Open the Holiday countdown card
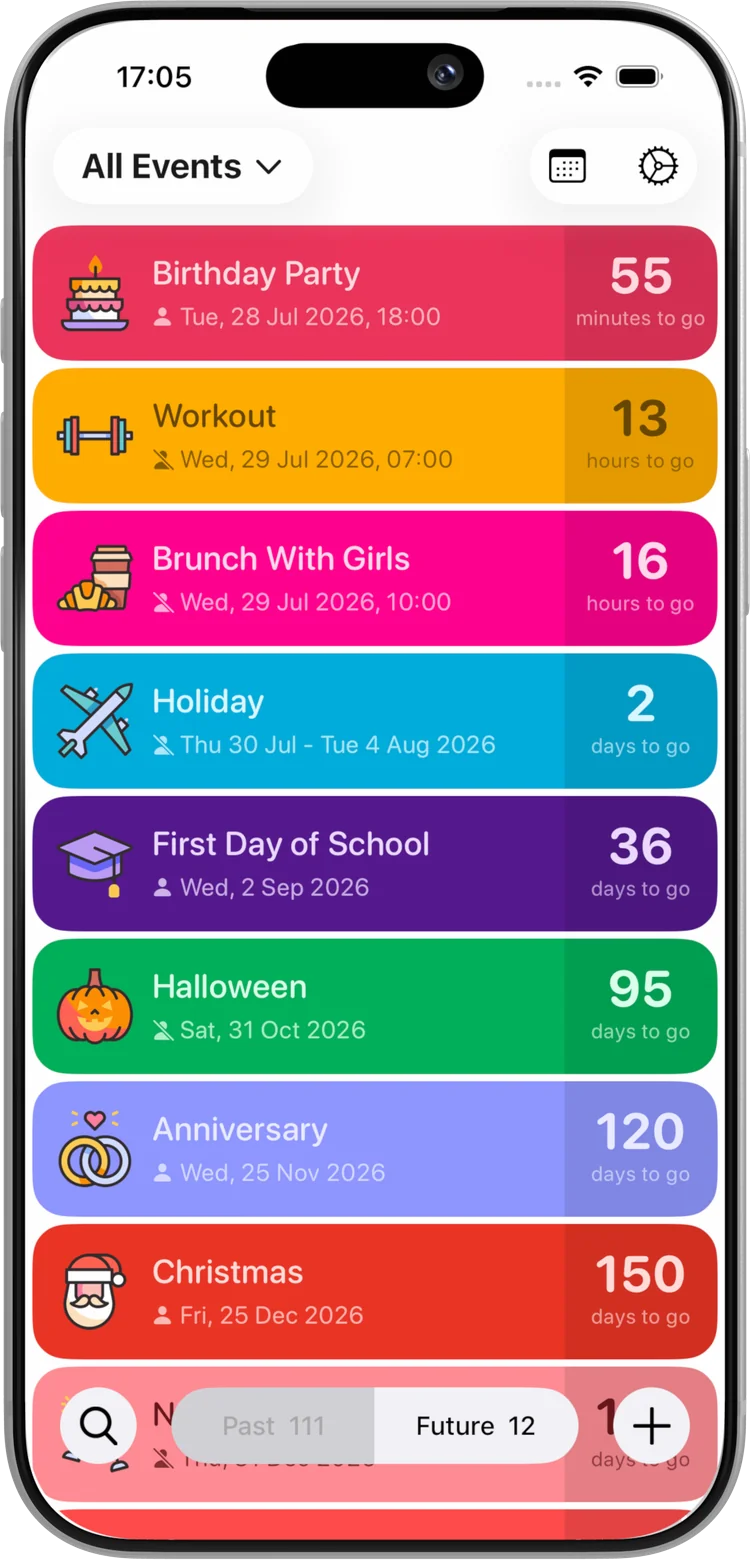 pos(375,721)
